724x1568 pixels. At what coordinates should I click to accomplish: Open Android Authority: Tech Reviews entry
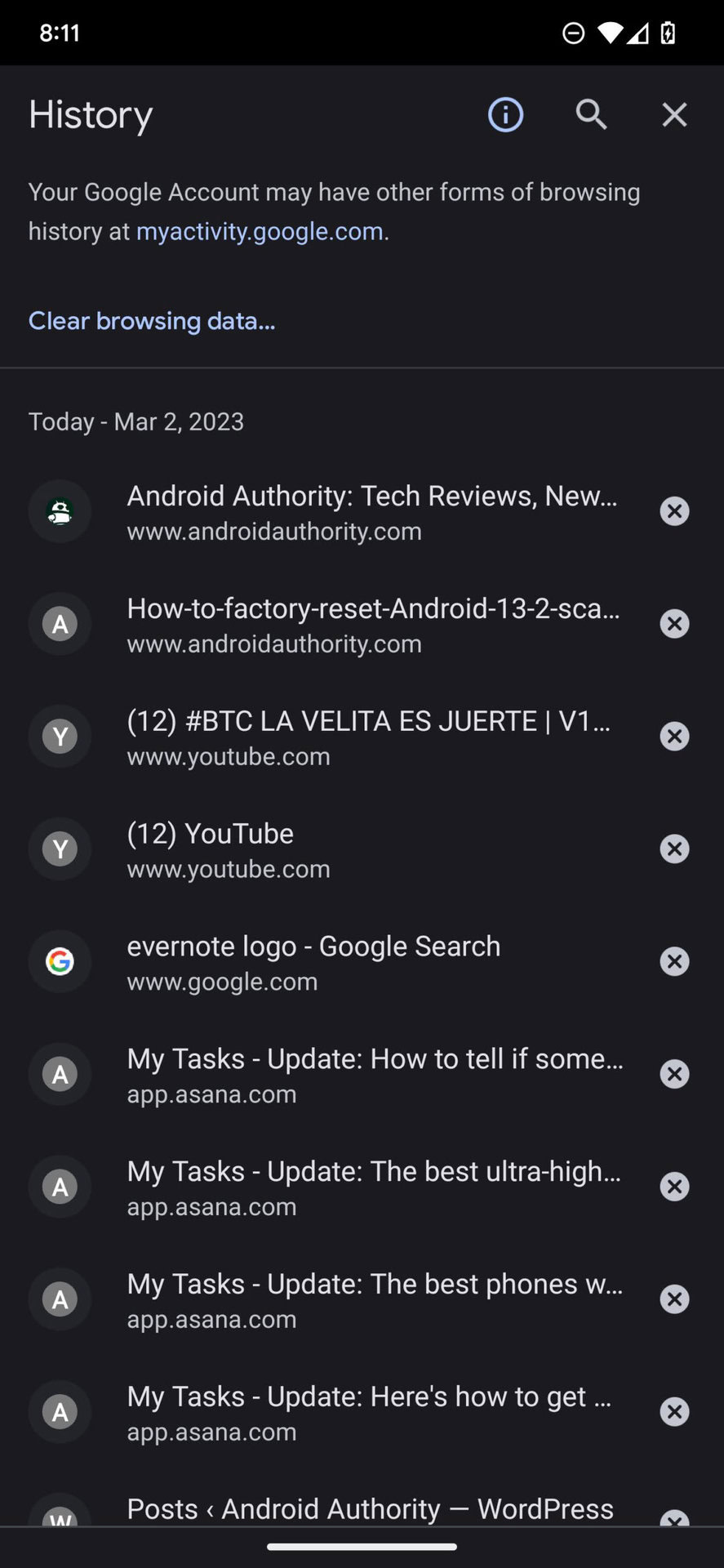371,511
